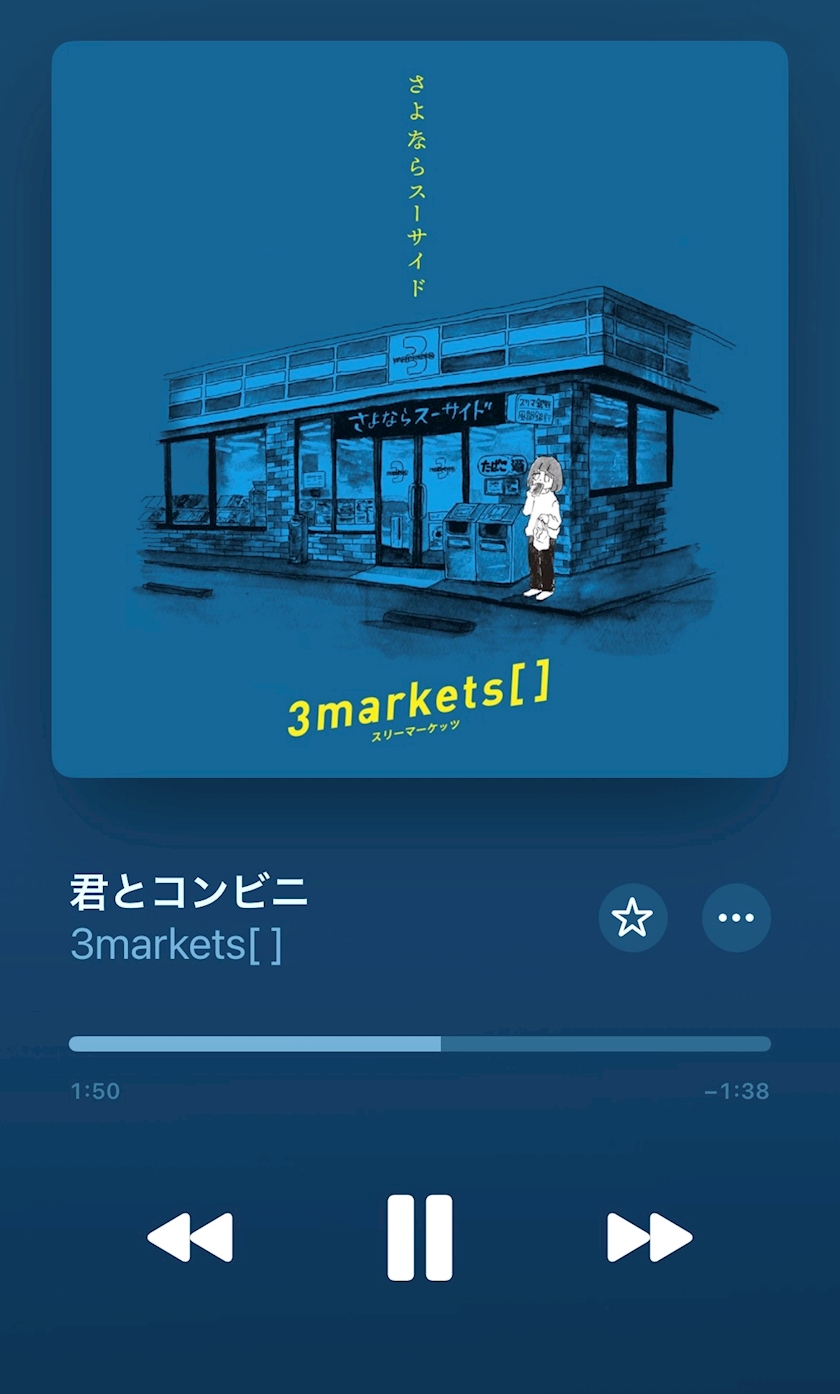Favorite the song with the star icon

[633, 917]
